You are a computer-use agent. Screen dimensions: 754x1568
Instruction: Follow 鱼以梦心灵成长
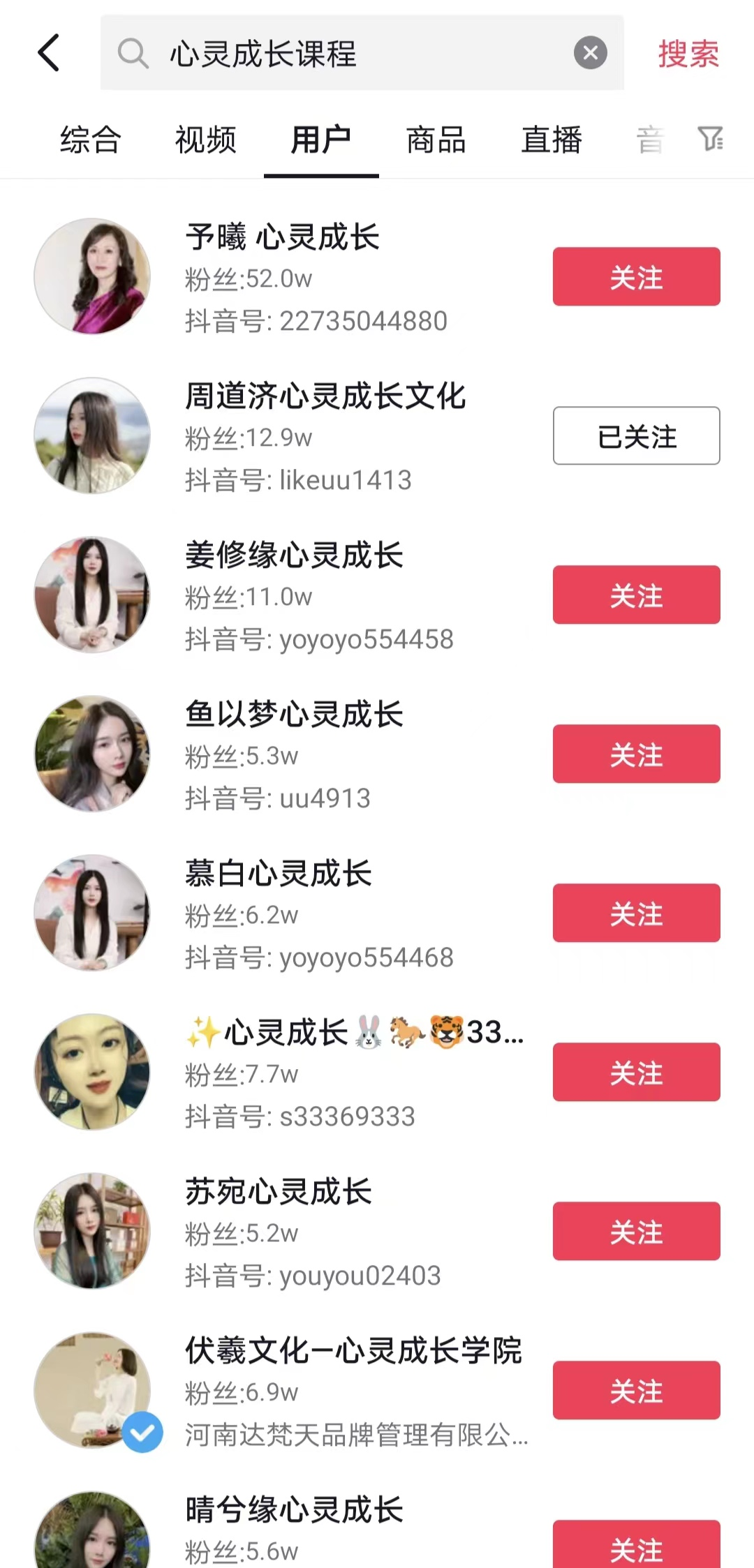[636, 754]
